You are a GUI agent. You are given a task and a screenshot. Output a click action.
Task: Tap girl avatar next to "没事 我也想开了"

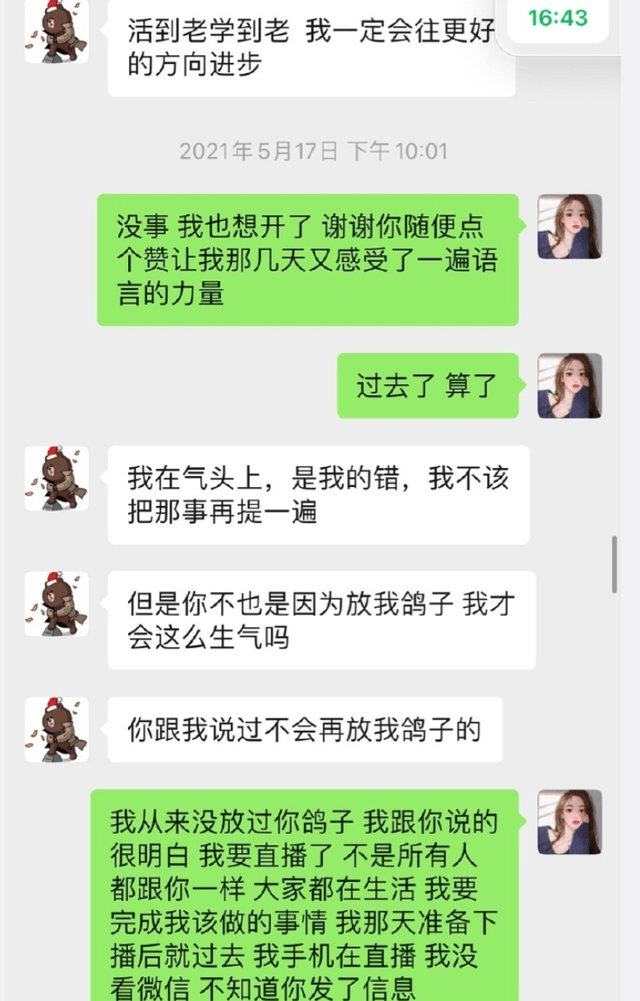pyautogui.click(x=570, y=226)
